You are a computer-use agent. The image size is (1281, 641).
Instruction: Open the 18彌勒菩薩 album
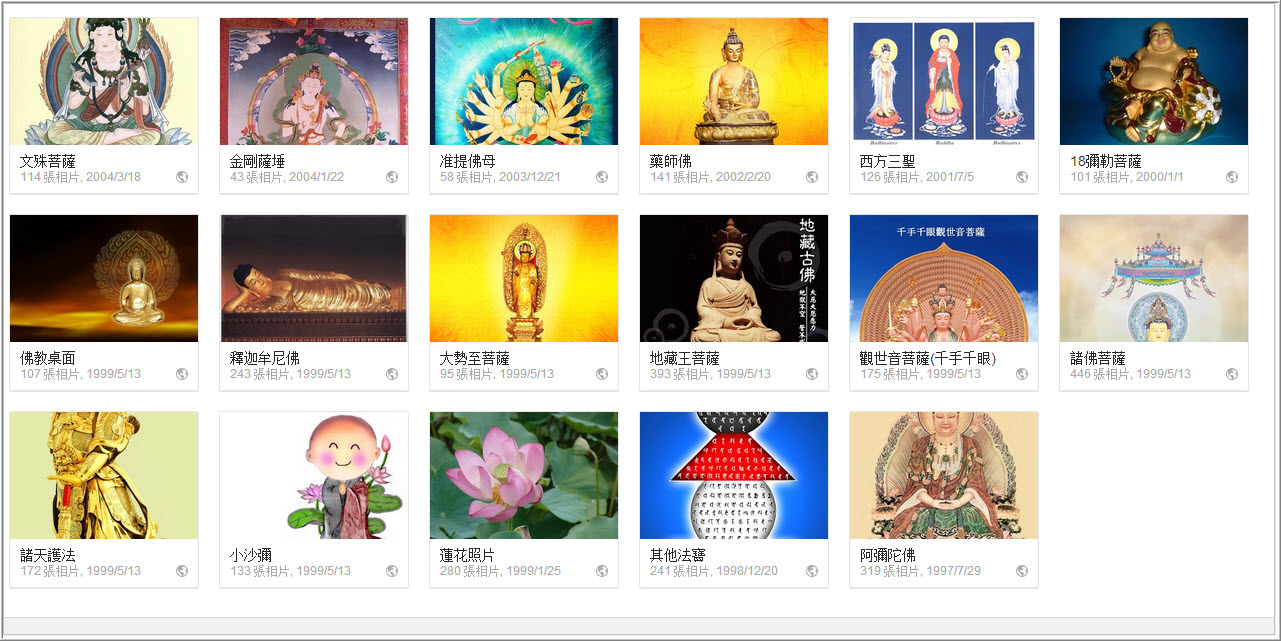point(1154,82)
